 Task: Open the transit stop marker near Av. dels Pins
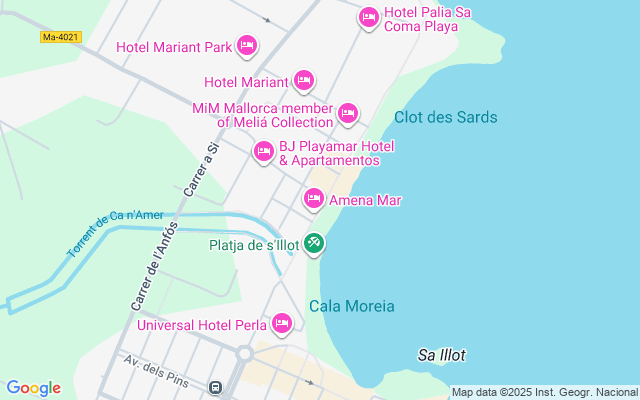click(x=215, y=387)
